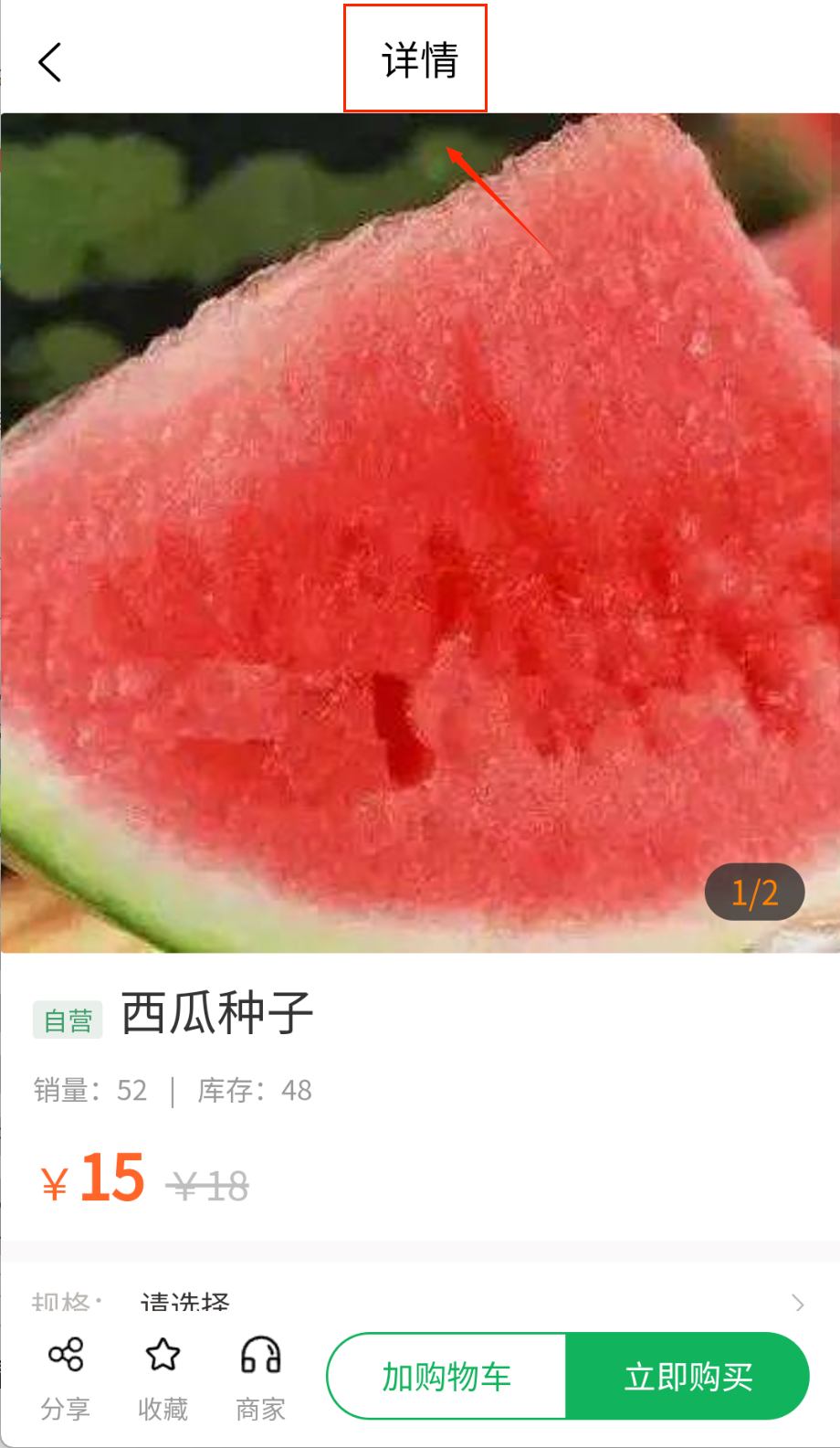Tap 加购物车 to add to the cart
This screenshot has height=1448, width=840.
coord(446,1377)
